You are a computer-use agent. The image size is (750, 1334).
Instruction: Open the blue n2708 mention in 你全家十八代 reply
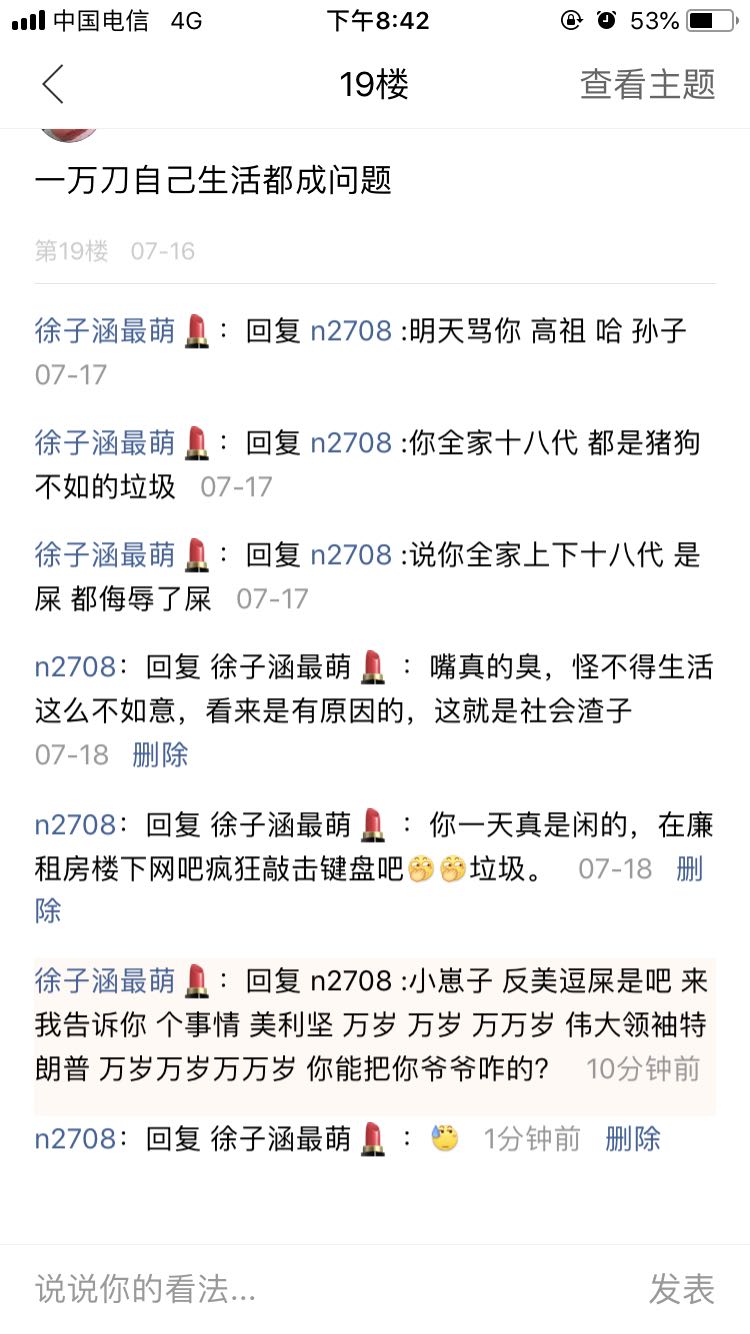point(350,443)
